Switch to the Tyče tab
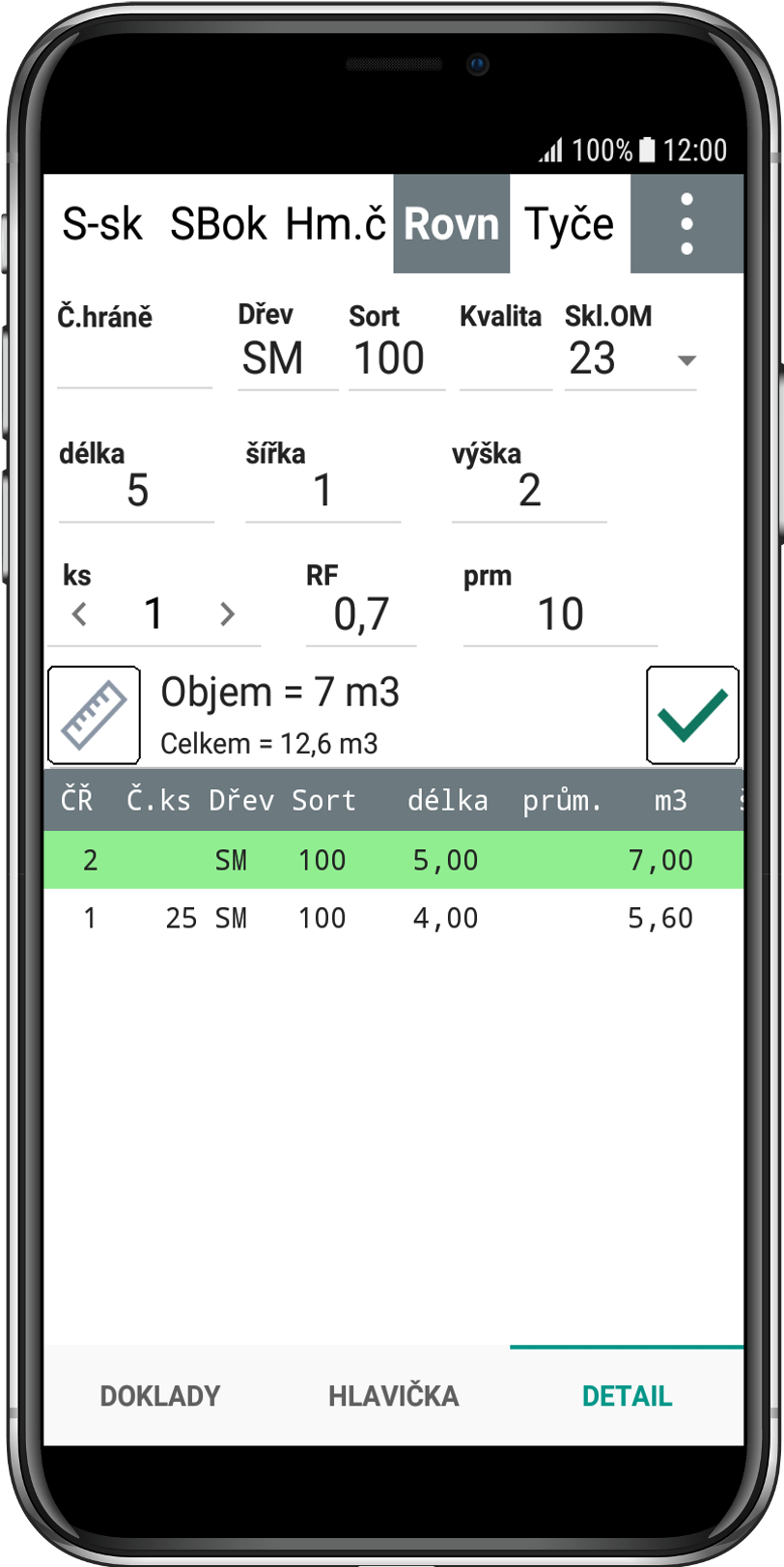This screenshot has height=1567, width=784. point(570,224)
